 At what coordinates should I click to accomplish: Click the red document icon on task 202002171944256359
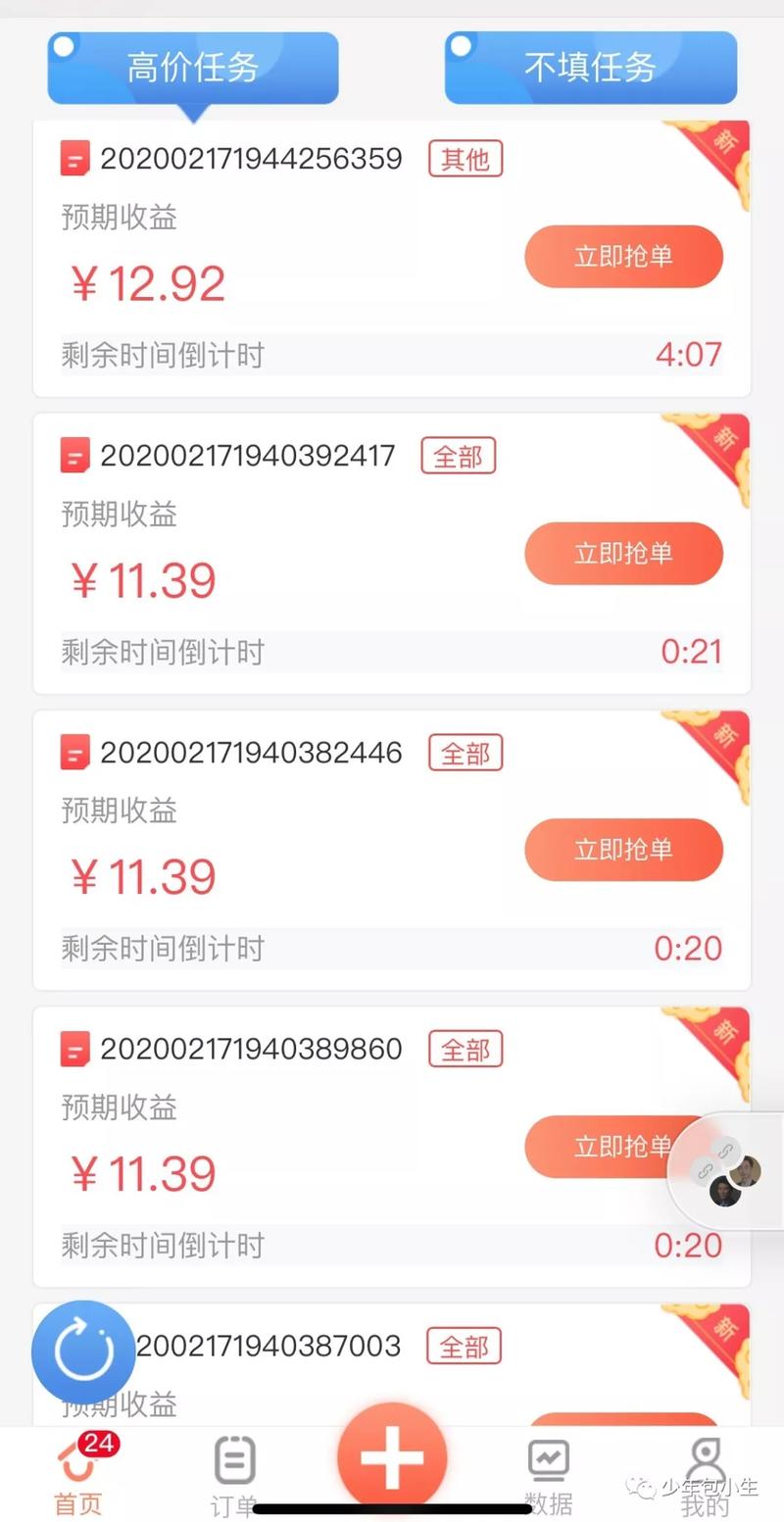click(77, 158)
